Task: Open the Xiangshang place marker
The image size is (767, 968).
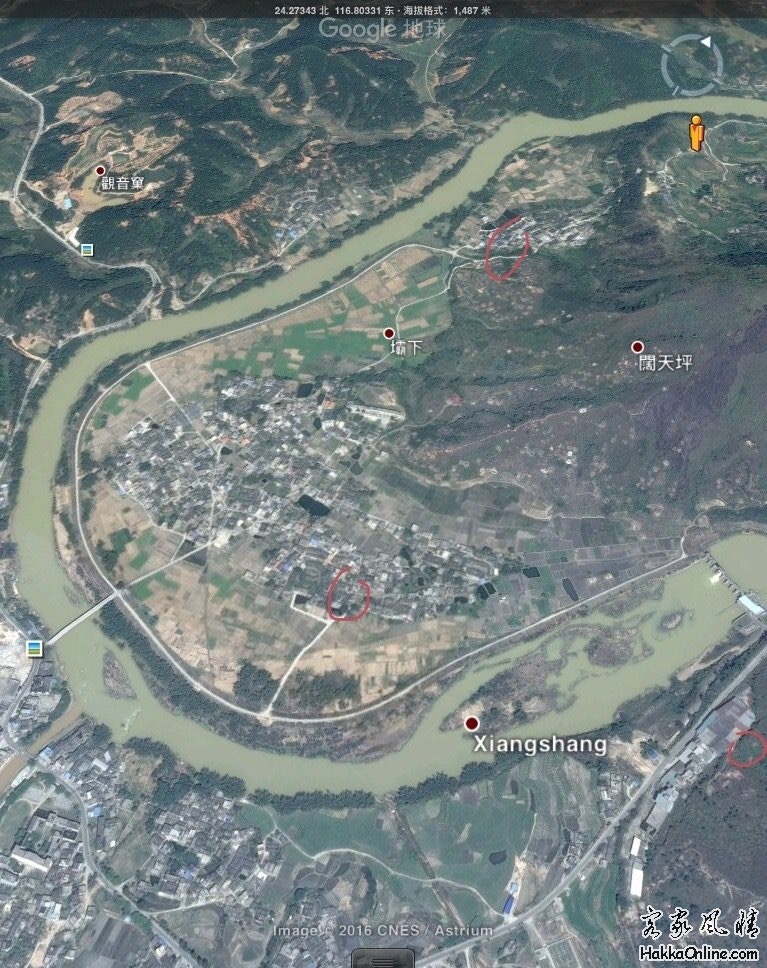Action: pos(471,723)
